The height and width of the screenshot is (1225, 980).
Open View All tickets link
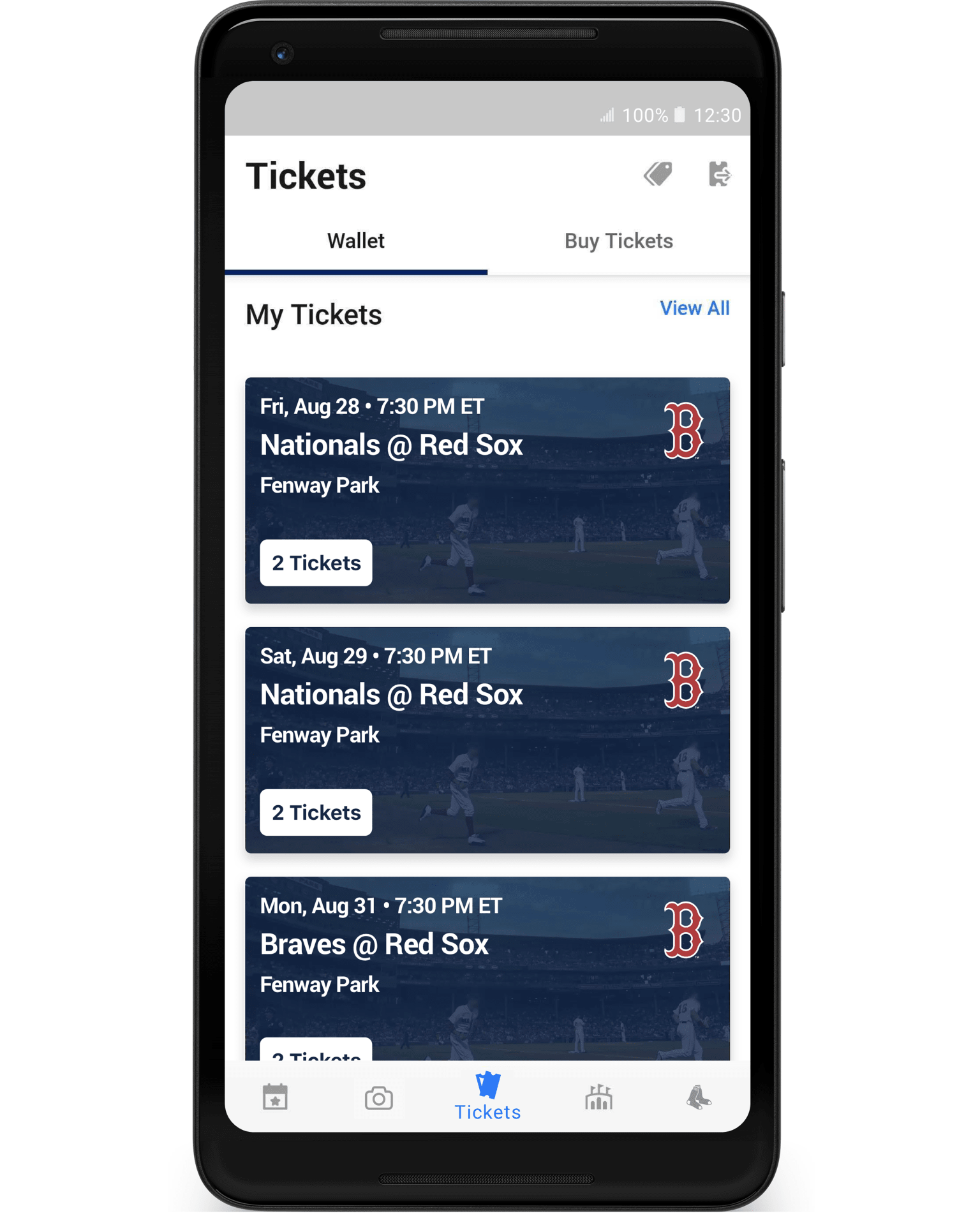point(694,308)
